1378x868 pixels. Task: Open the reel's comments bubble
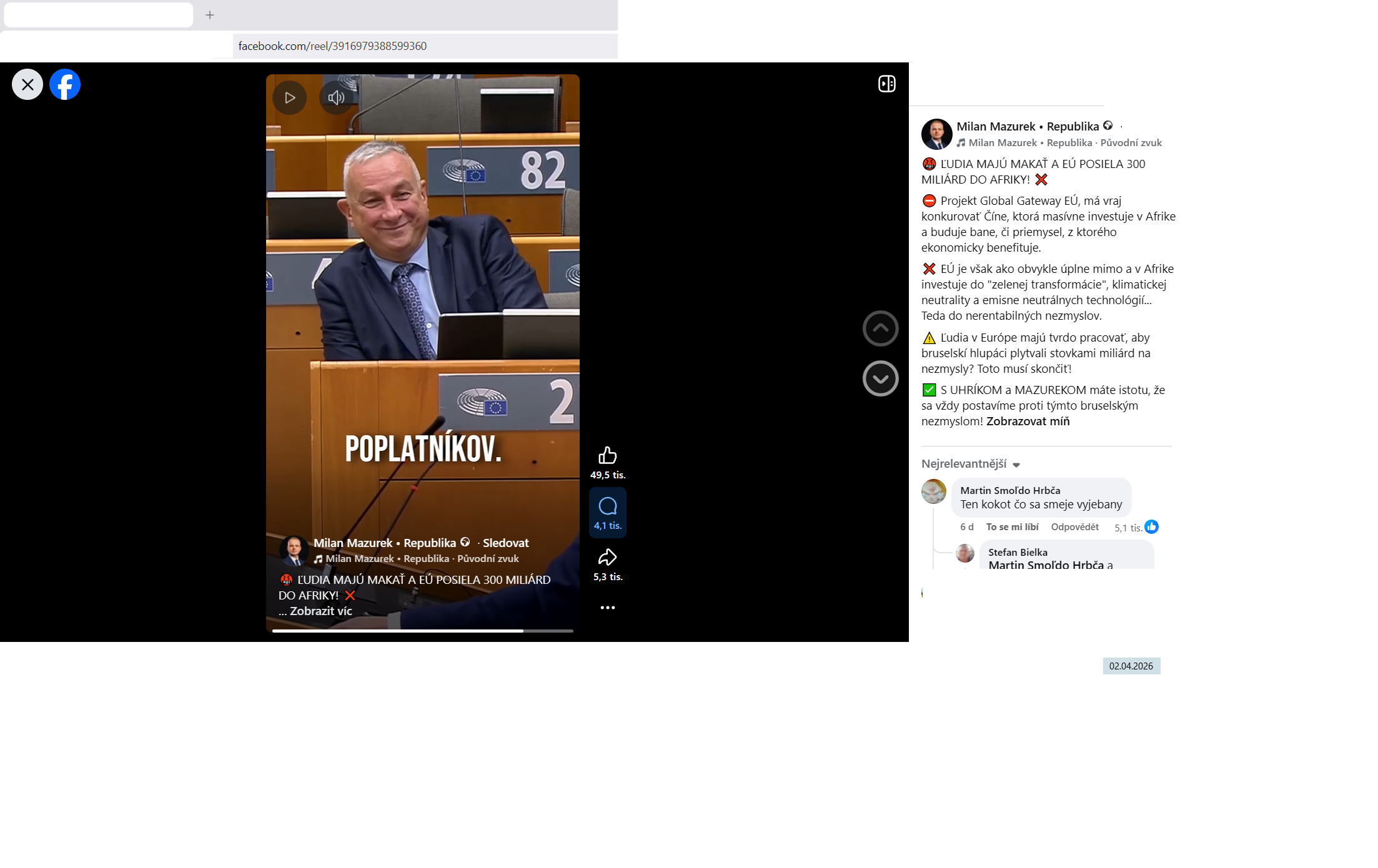point(607,506)
